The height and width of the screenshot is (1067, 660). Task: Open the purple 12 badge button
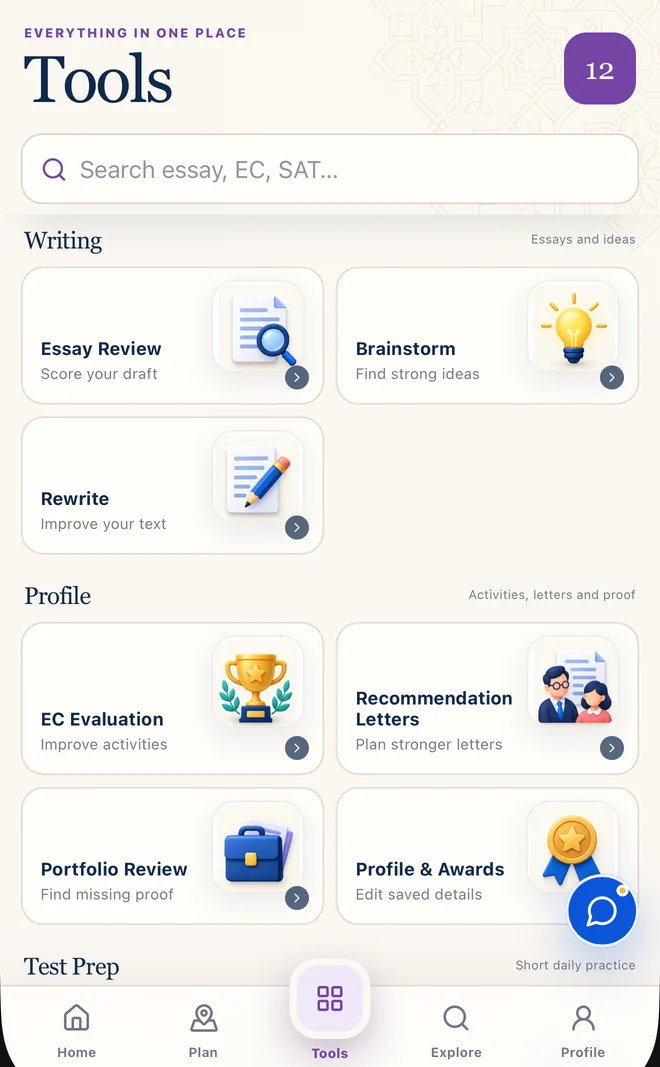coord(599,69)
